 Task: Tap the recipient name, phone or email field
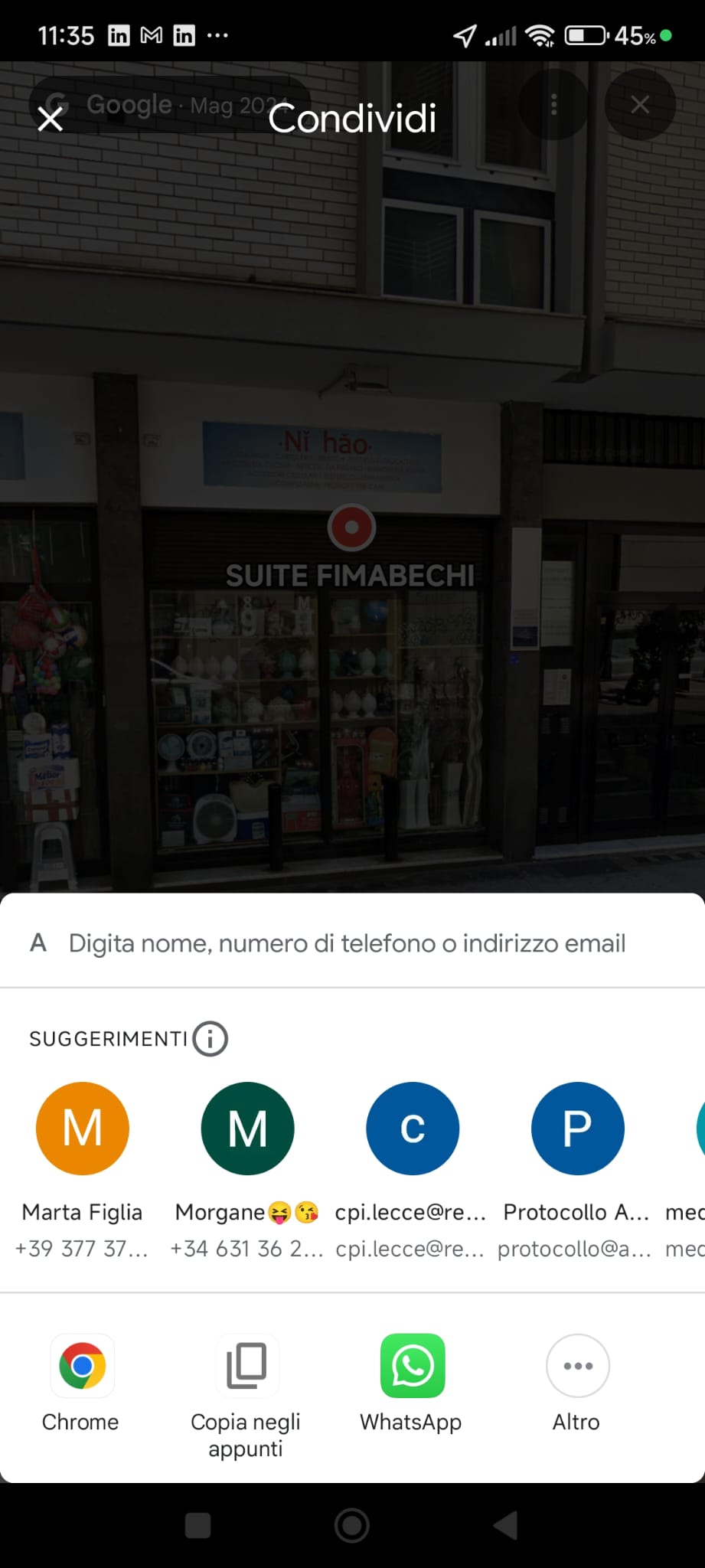(347, 943)
